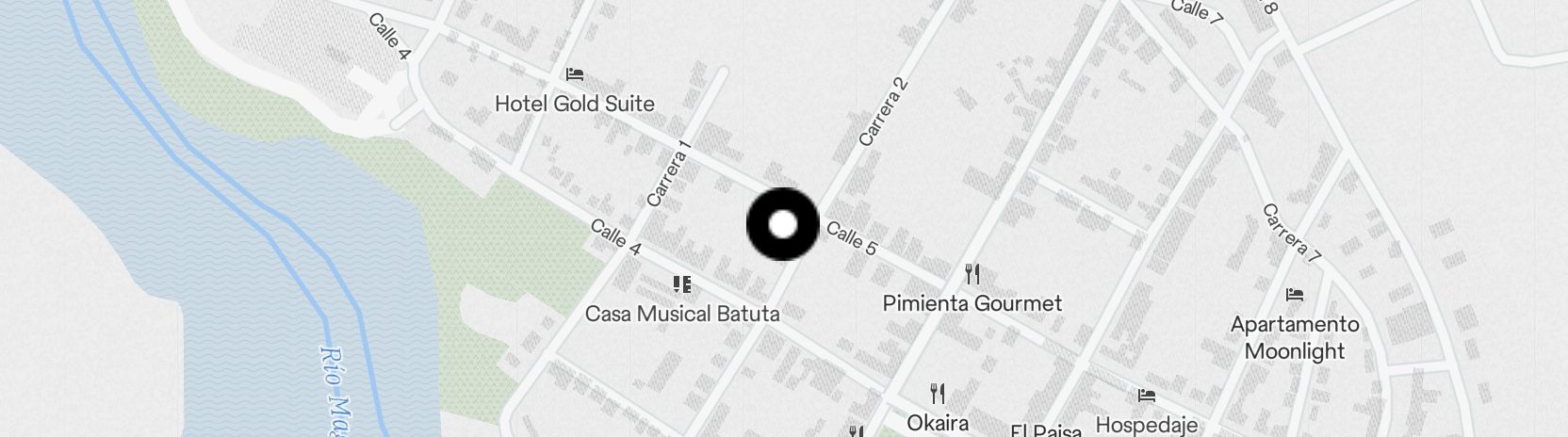Select the Hospedaje lodging marker
The width and height of the screenshot is (1568, 437).
[x=1147, y=395]
